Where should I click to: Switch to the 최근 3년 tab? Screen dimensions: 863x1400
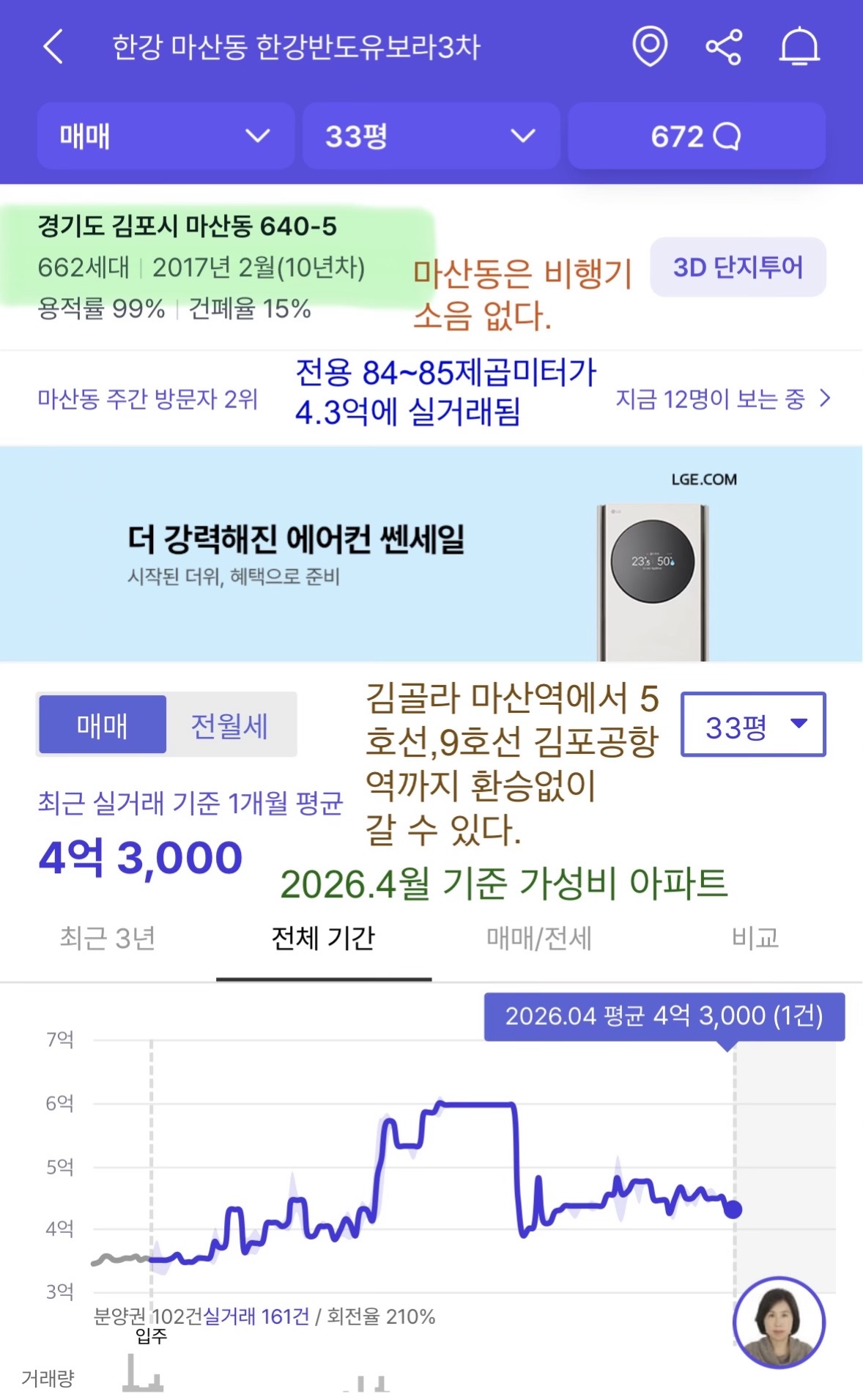pyautogui.click(x=108, y=938)
